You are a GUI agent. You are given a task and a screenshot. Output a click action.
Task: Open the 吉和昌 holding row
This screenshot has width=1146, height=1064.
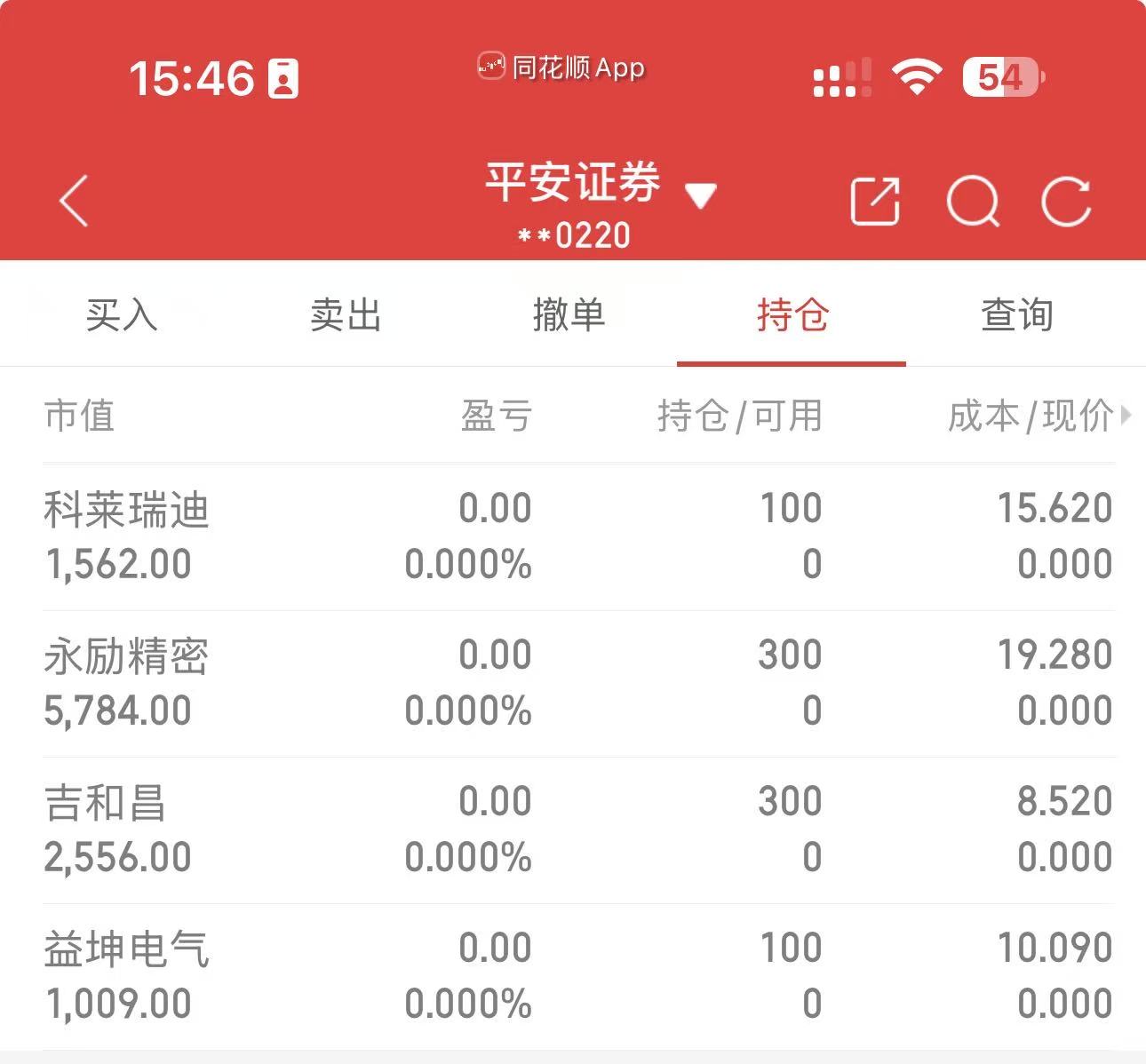point(578,830)
